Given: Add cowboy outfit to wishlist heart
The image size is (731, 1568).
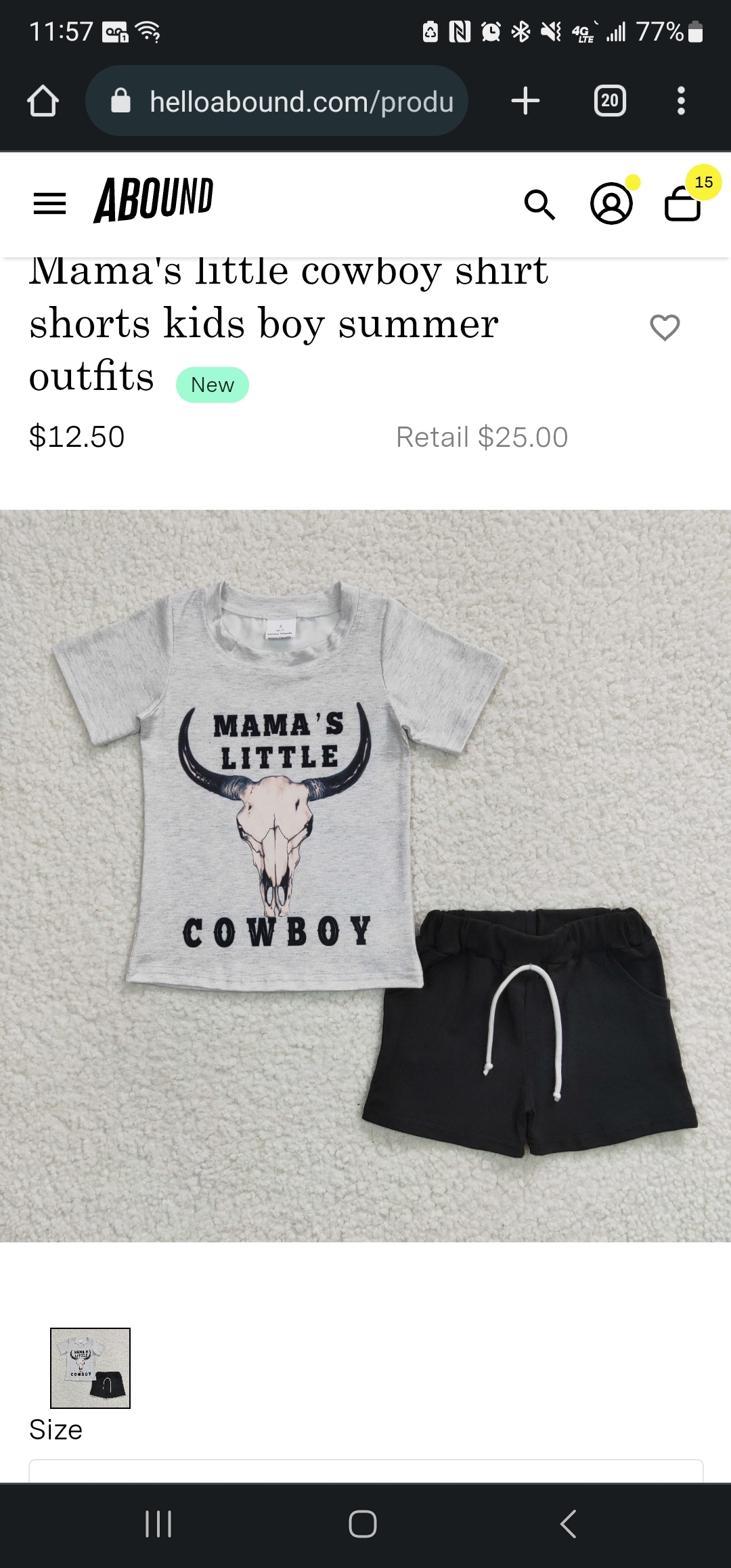Looking at the screenshot, I should 665,328.
